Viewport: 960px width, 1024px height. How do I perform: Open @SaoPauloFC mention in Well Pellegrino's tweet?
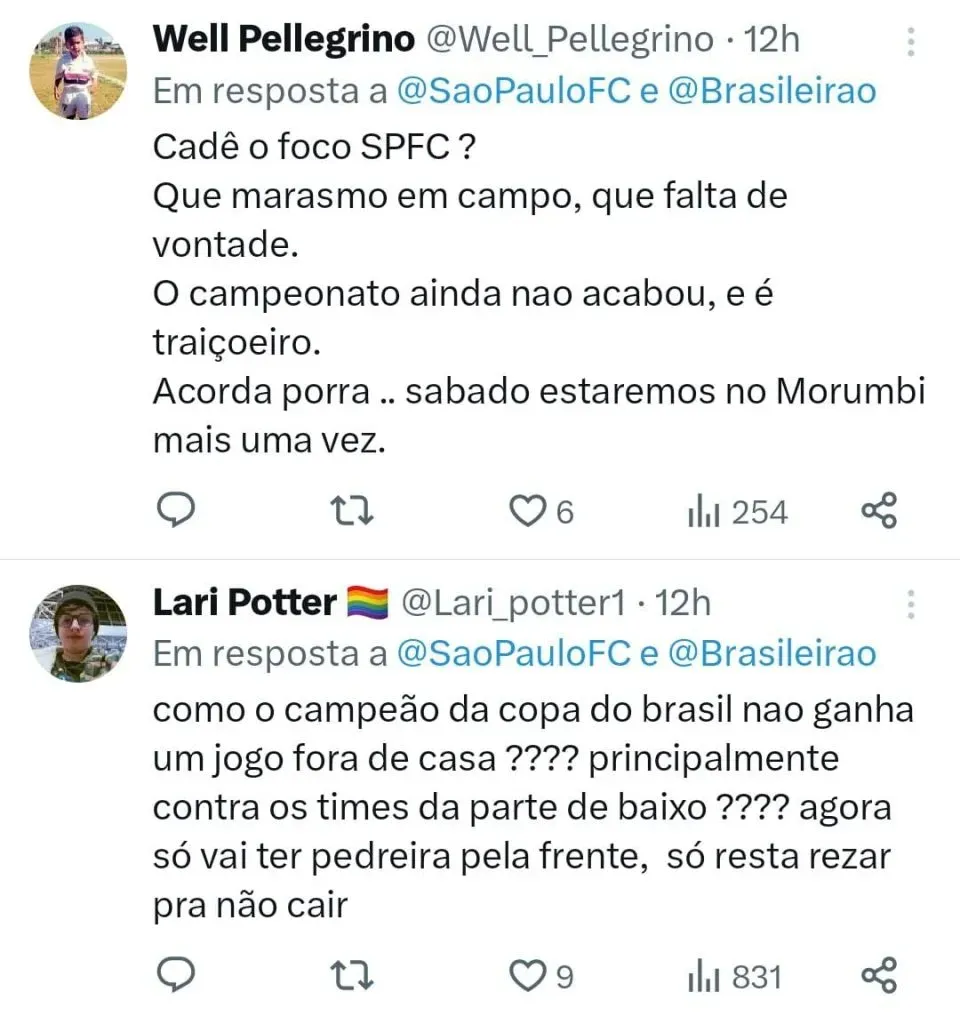[x=514, y=91]
